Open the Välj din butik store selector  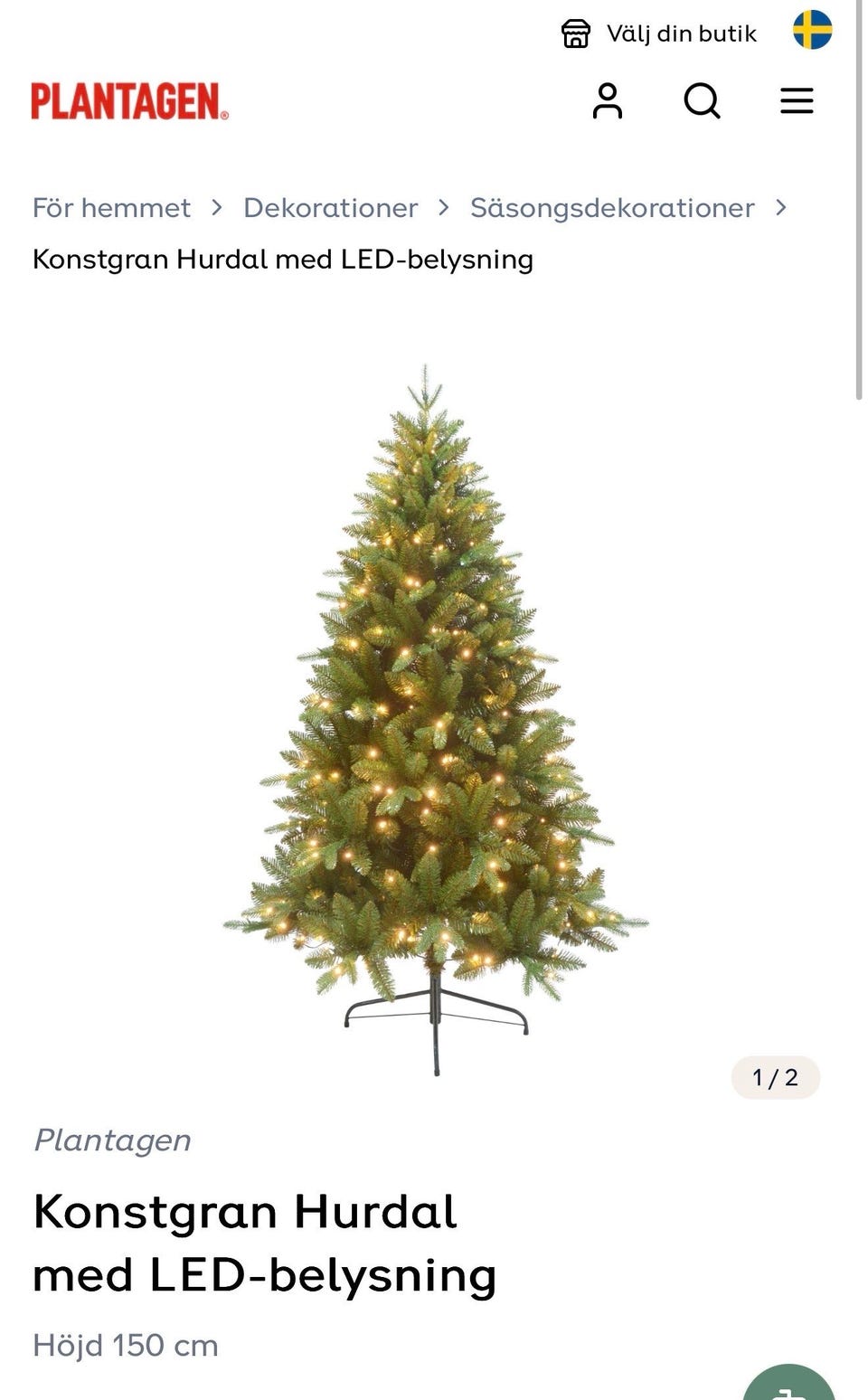click(658, 33)
